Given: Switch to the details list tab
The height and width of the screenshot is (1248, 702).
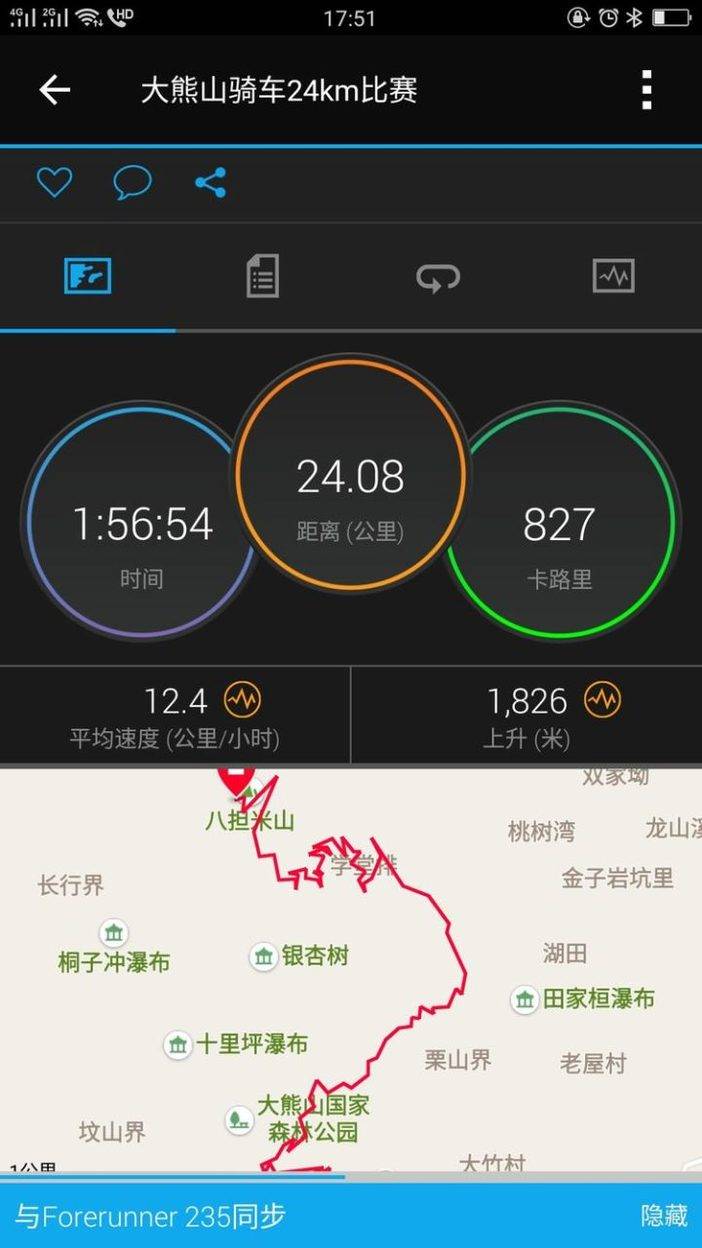Looking at the screenshot, I should click(262, 276).
